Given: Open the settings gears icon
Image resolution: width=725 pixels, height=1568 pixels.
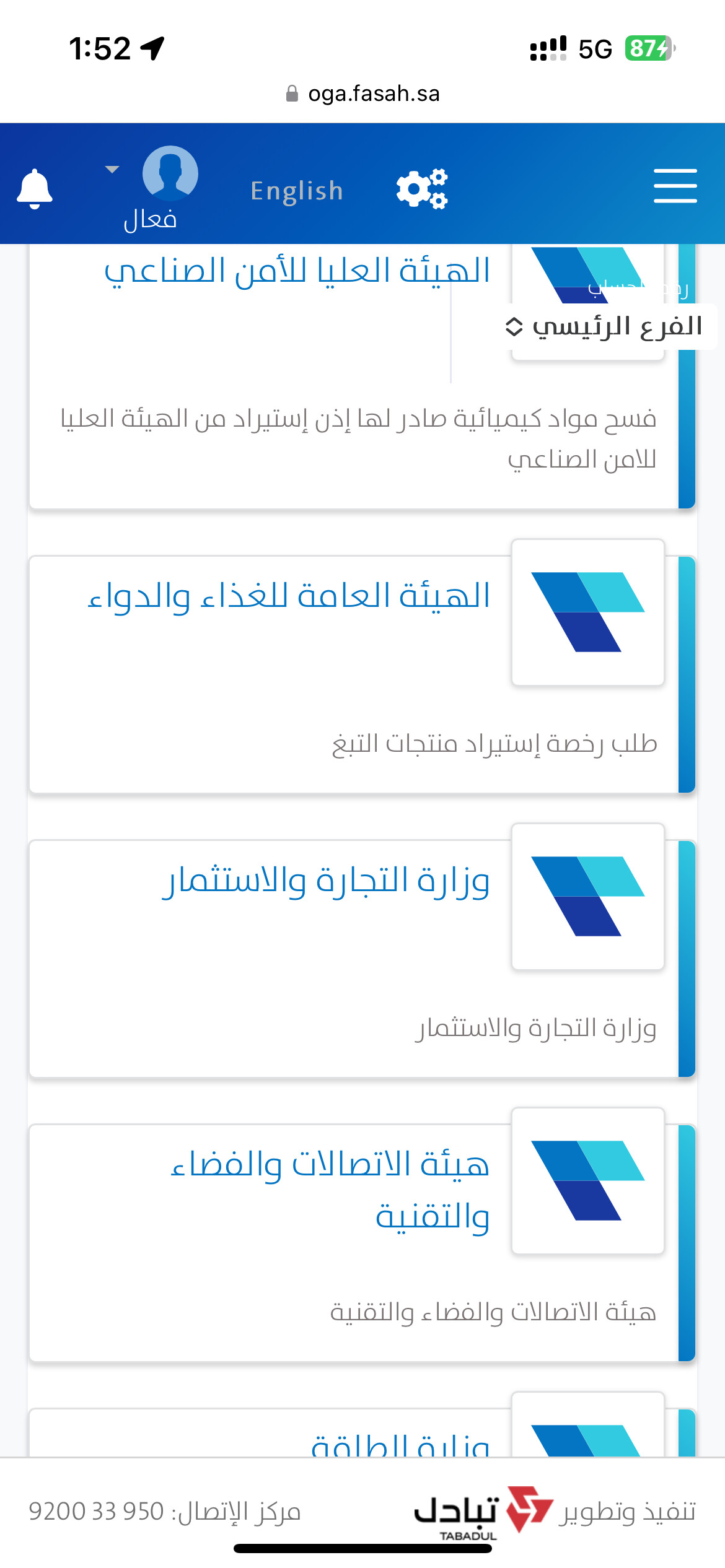Looking at the screenshot, I should click(422, 188).
